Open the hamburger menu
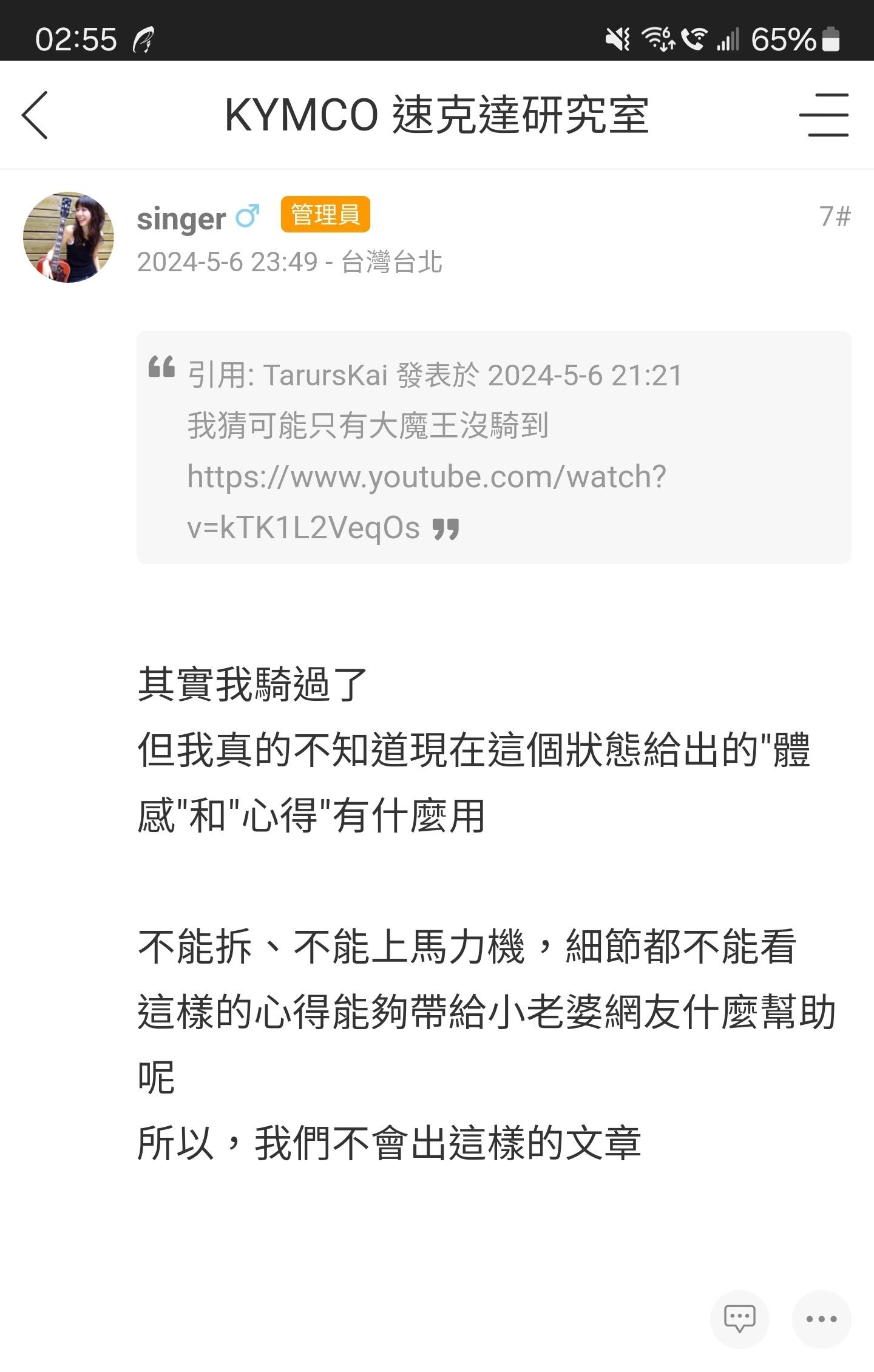Viewport: 874px width, 1372px height. tap(824, 115)
